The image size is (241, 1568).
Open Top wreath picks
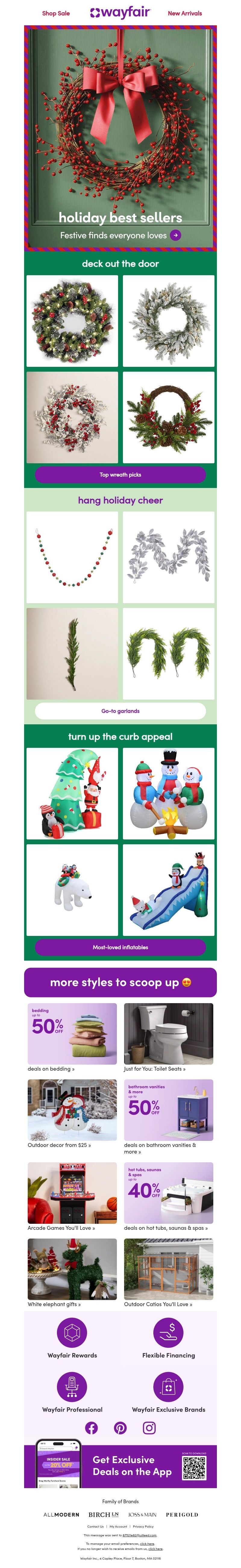(120, 475)
